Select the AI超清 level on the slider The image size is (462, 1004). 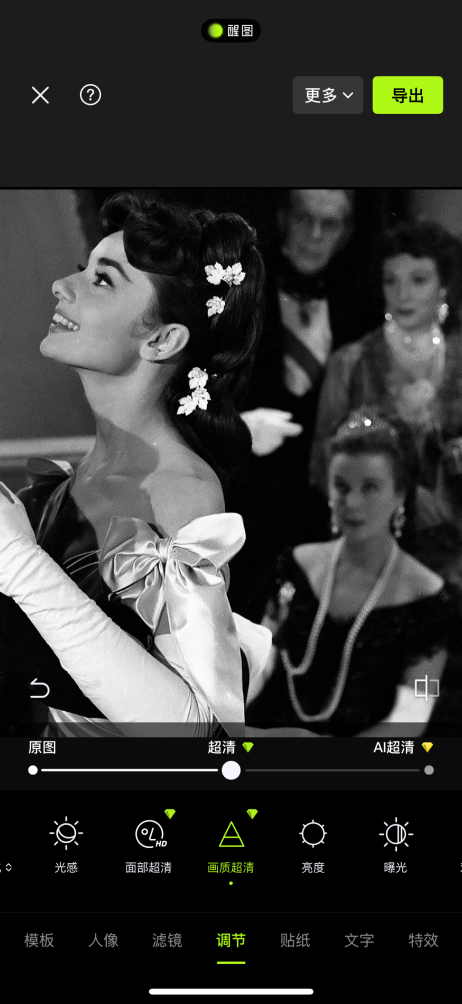[429, 770]
